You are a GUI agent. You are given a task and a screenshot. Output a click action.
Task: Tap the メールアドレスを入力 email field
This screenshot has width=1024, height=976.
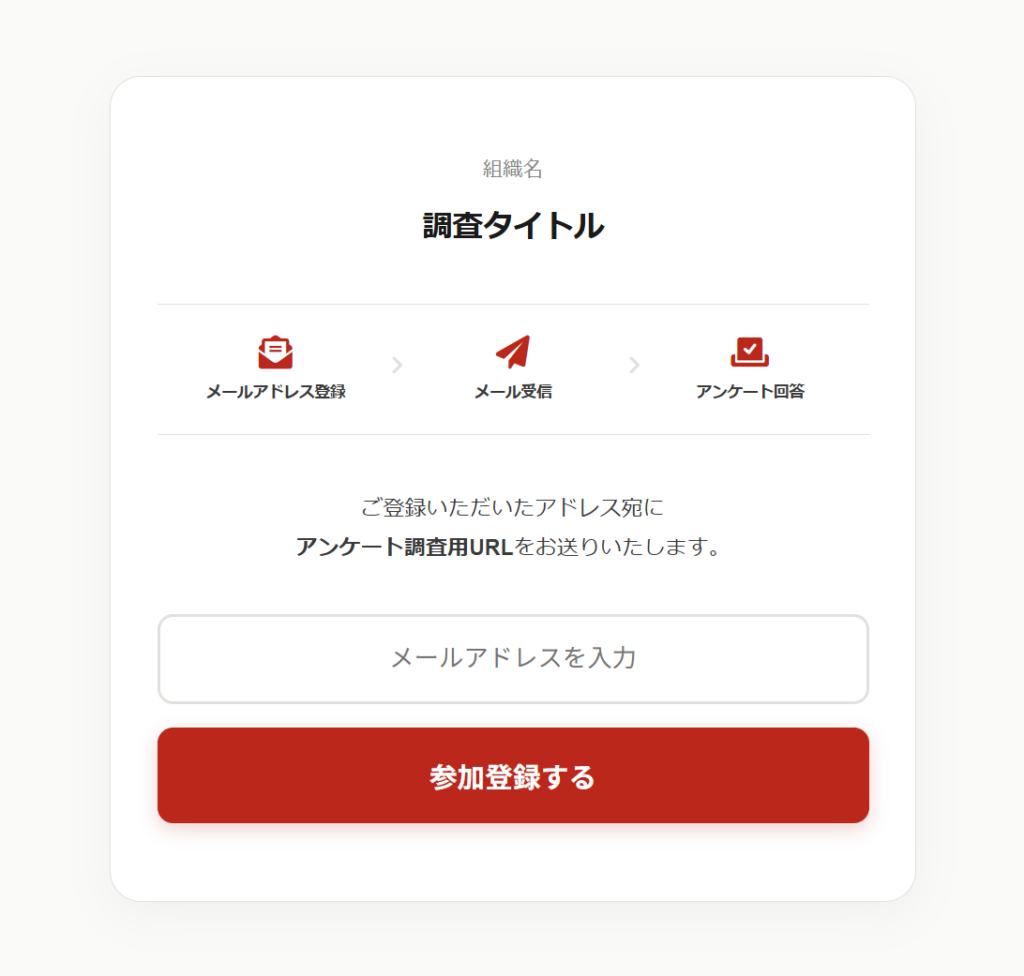tap(512, 658)
